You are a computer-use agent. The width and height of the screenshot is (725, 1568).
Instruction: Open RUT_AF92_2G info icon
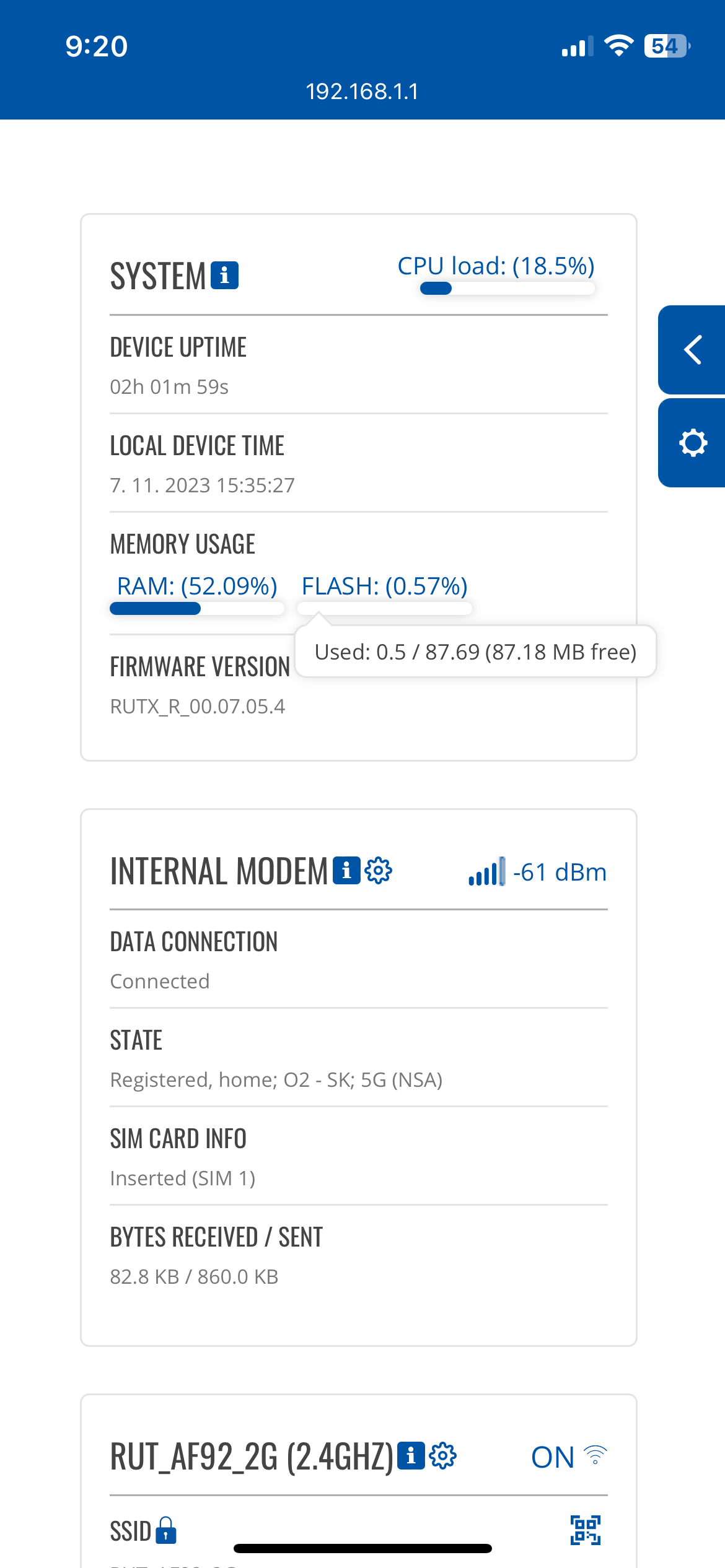tap(411, 1455)
